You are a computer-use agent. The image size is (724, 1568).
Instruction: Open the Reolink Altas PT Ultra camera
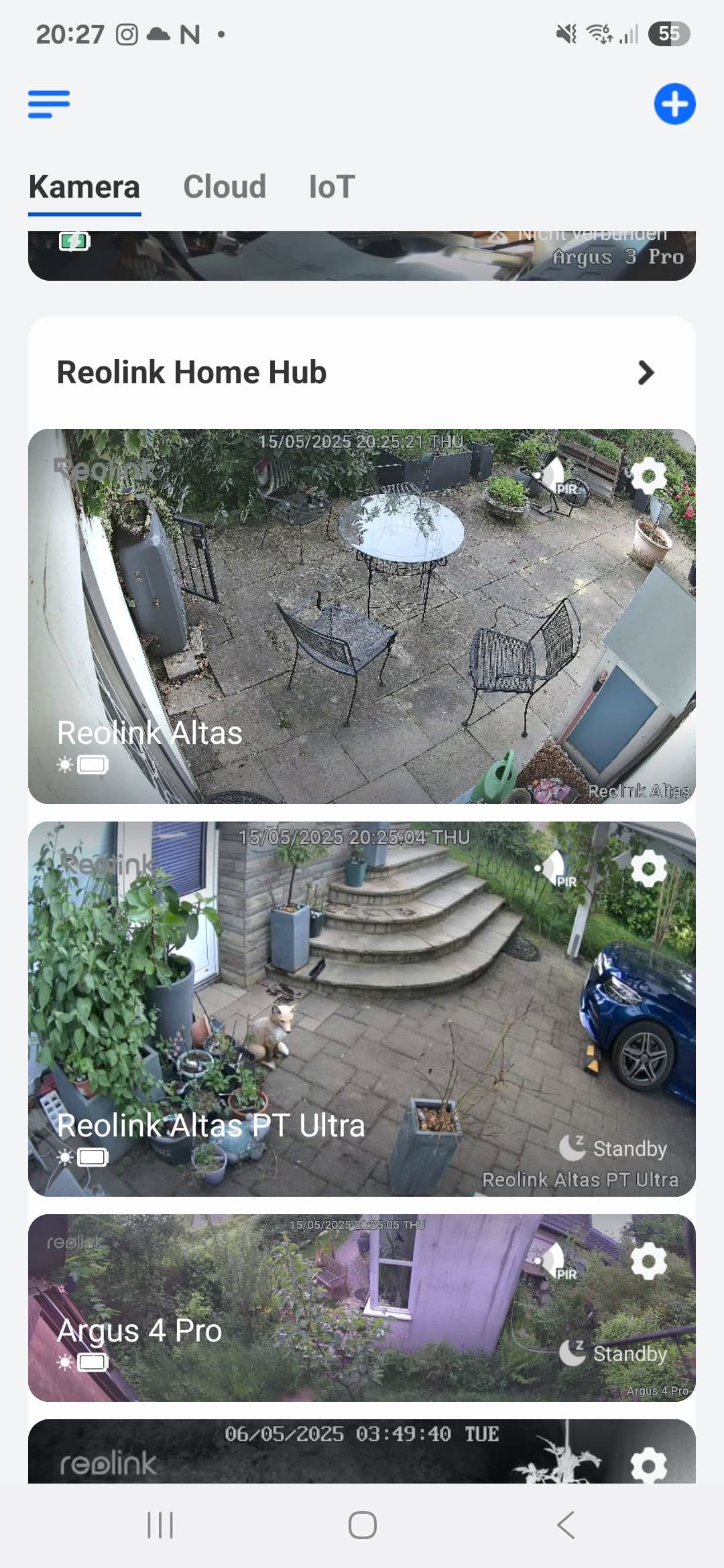click(x=362, y=1009)
